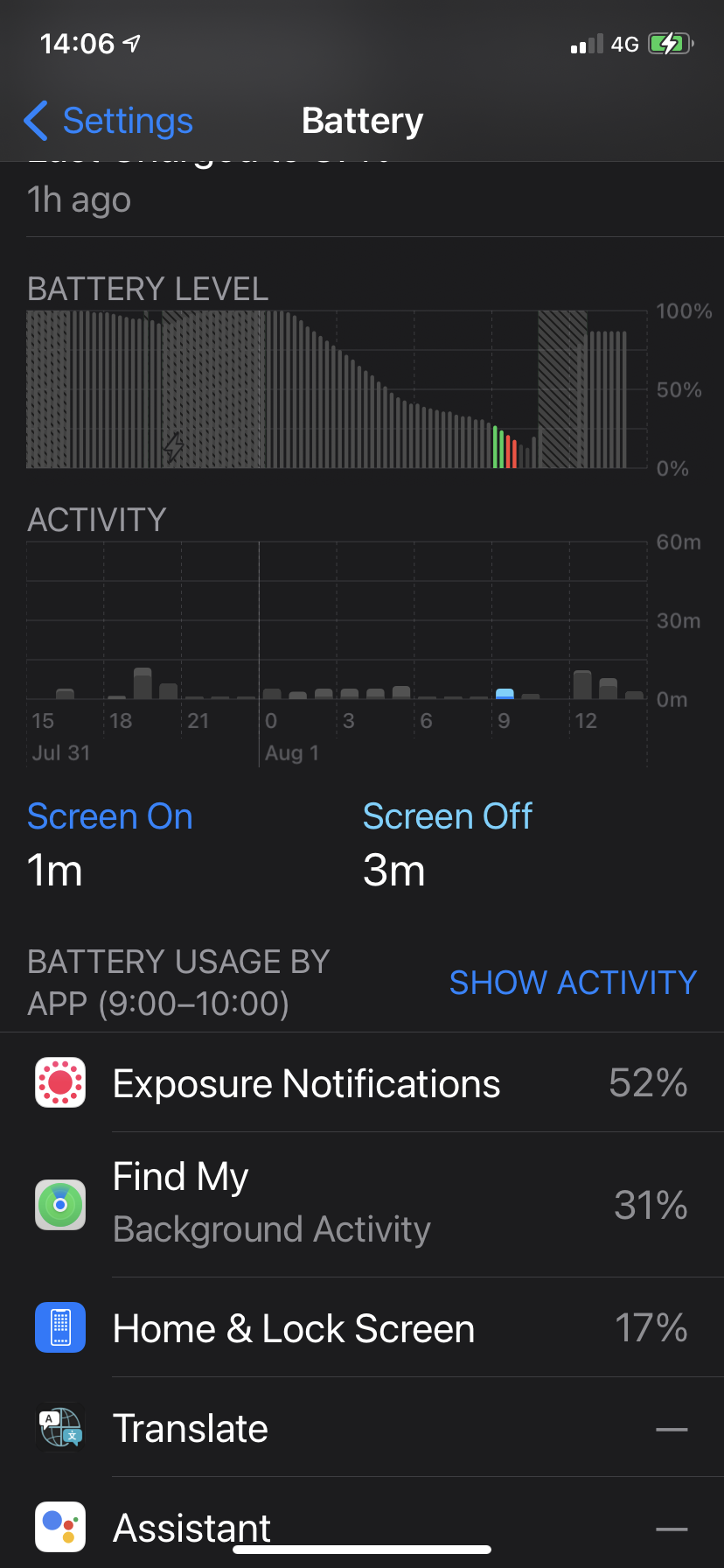This screenshot has height=1568, width=724.
Task: Select the Find My usage row
Action: point(362,1205)
